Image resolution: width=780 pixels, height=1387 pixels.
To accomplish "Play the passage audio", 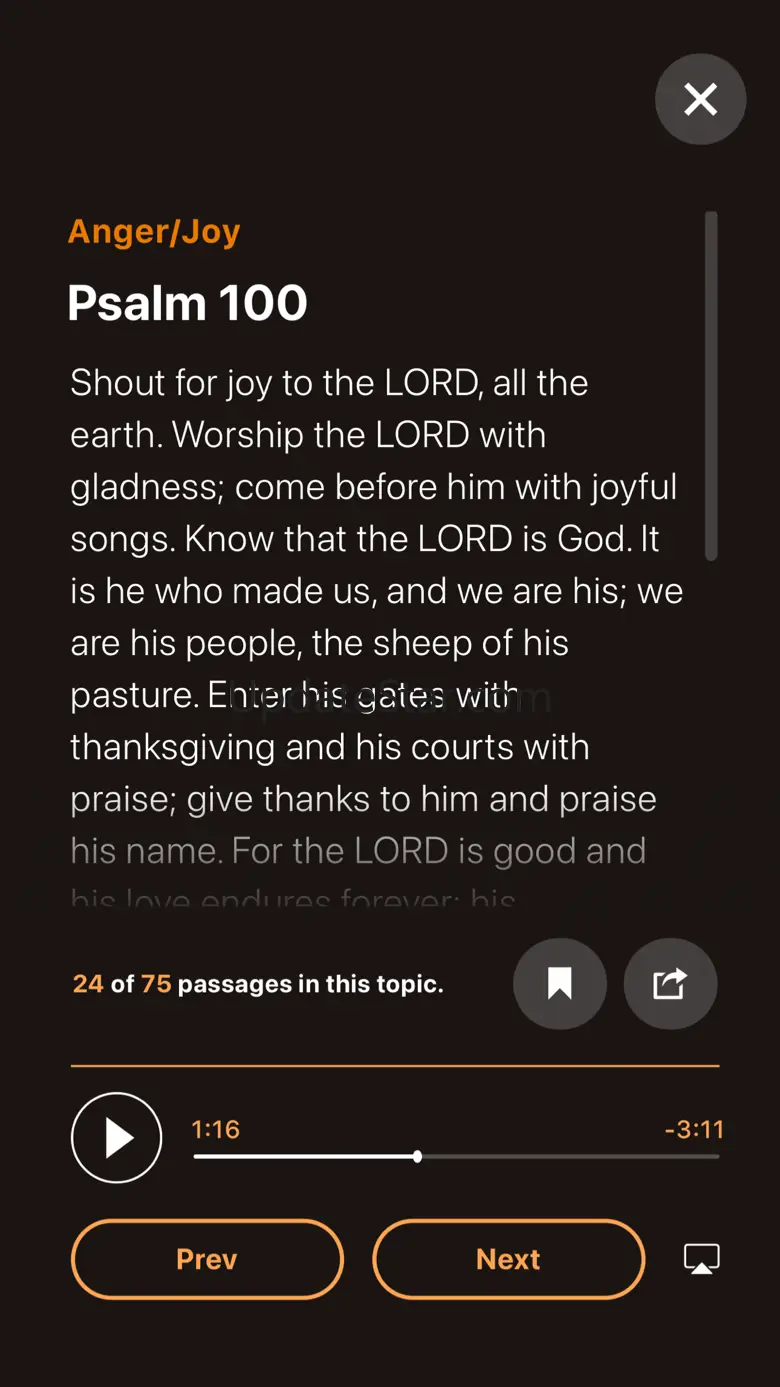I will 117,1137.
